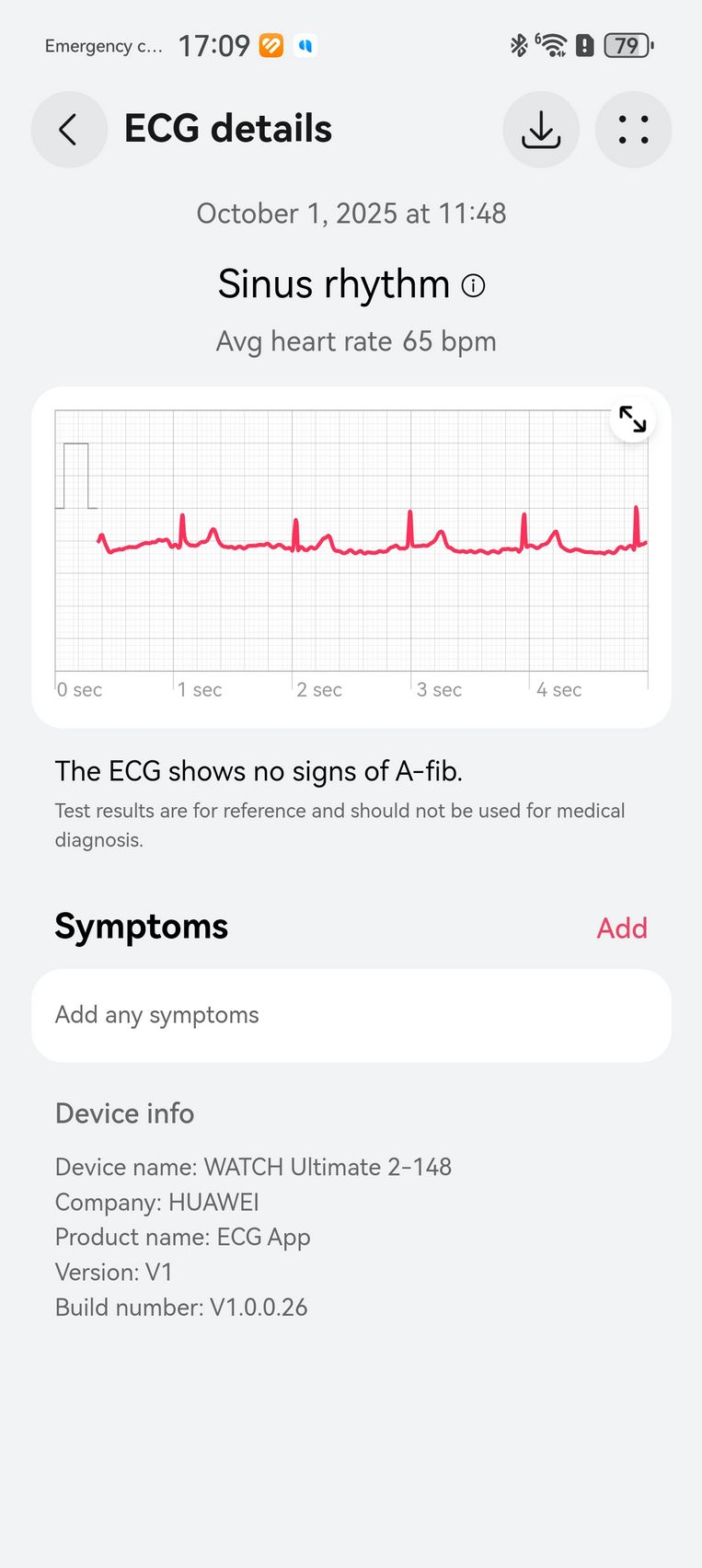
Task: Expand the ECG chart to fullscreen
Action: pyautogui.click(x=632, y=420)
